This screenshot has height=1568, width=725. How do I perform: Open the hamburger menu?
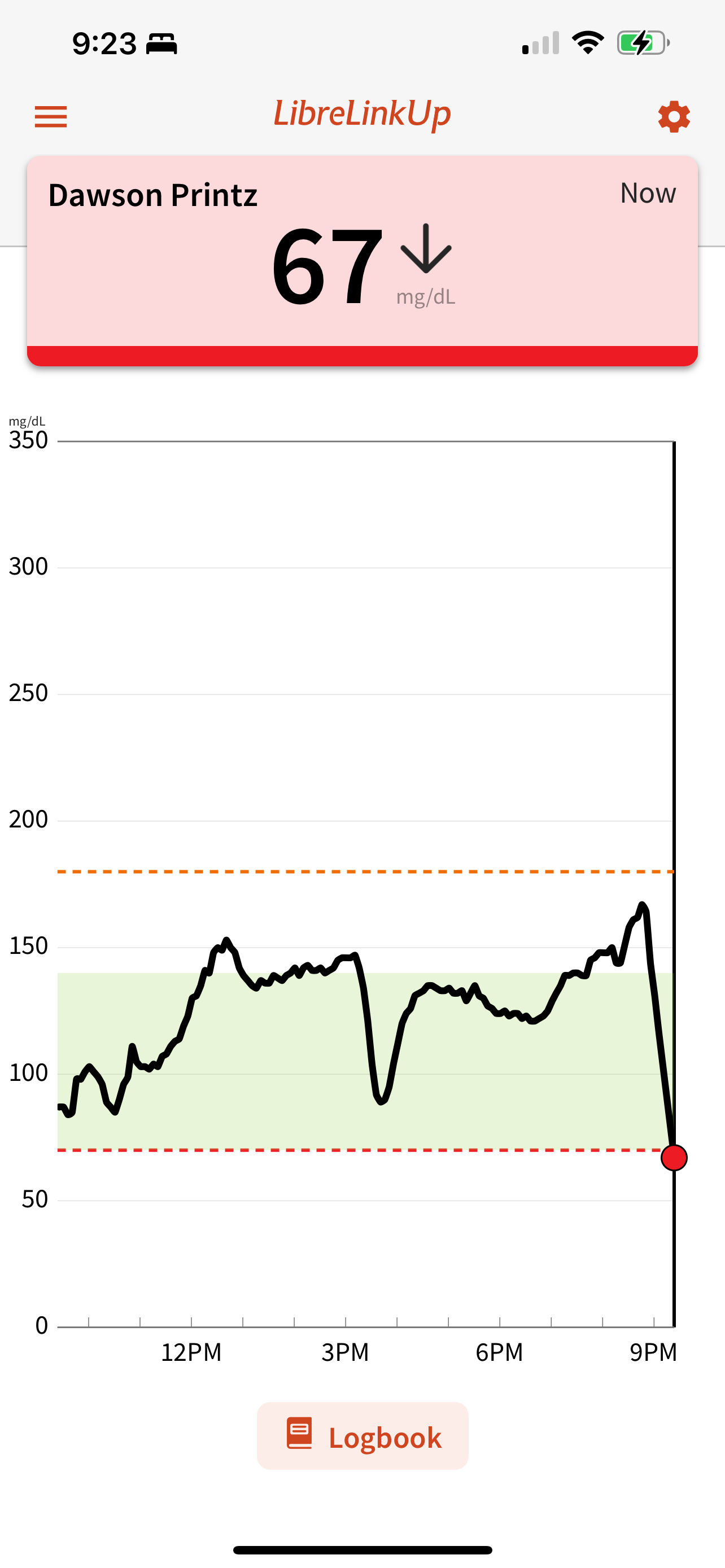[50, 116]
